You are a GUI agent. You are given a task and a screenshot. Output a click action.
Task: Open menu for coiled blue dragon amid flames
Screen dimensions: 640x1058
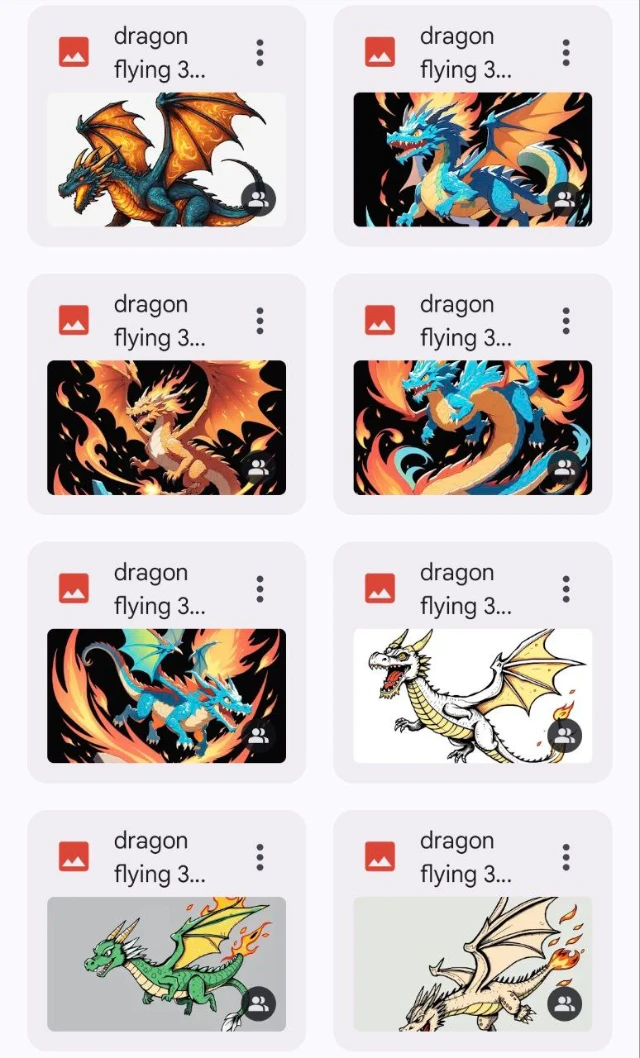[x=566, y=321]
